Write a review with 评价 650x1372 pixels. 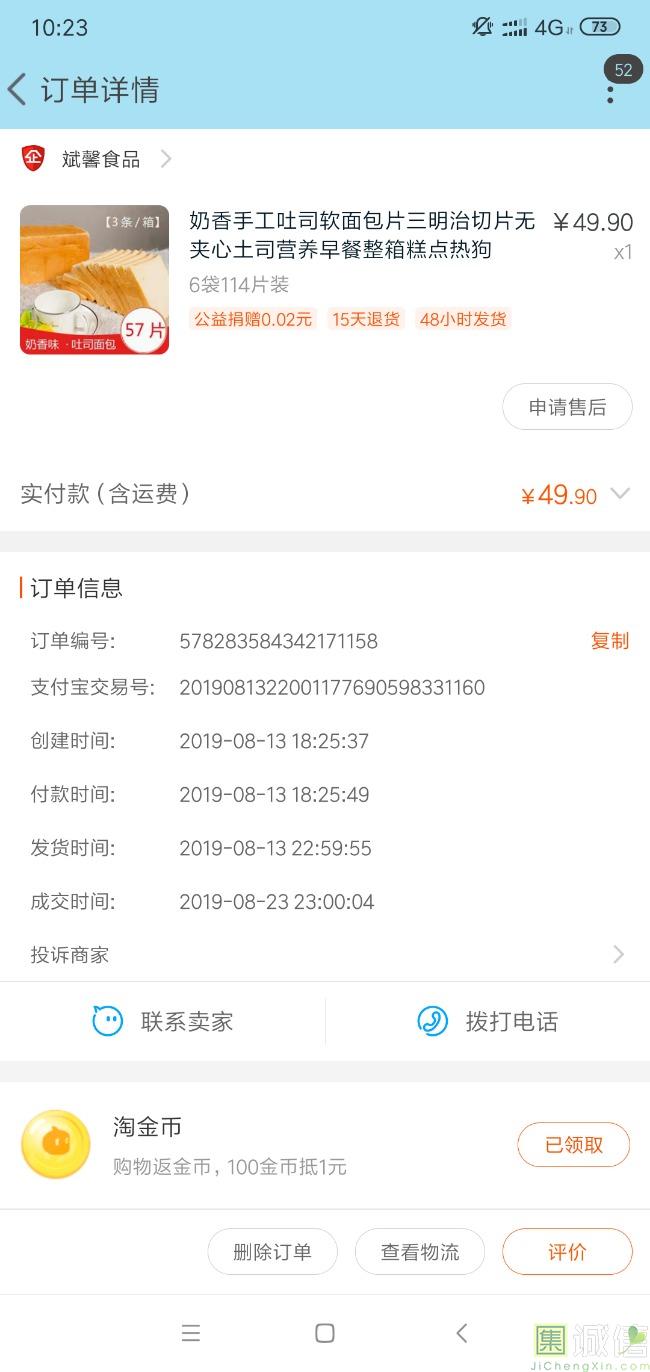[567, 1252]
